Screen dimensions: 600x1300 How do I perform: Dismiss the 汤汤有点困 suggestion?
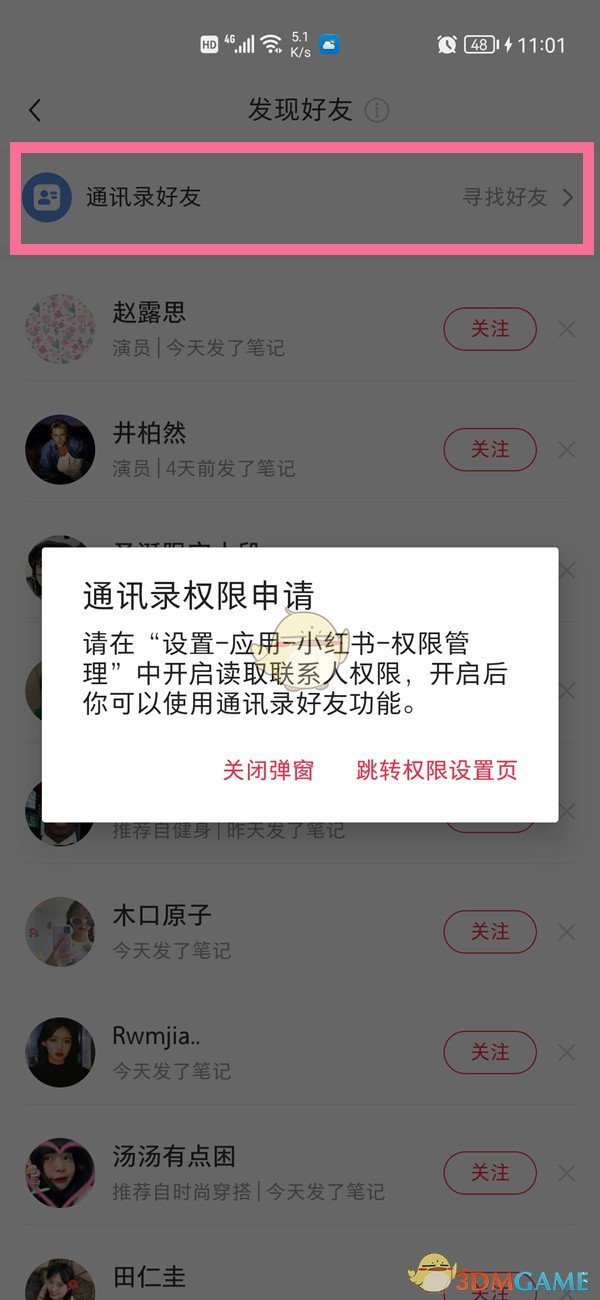[x=567, y=1172]
